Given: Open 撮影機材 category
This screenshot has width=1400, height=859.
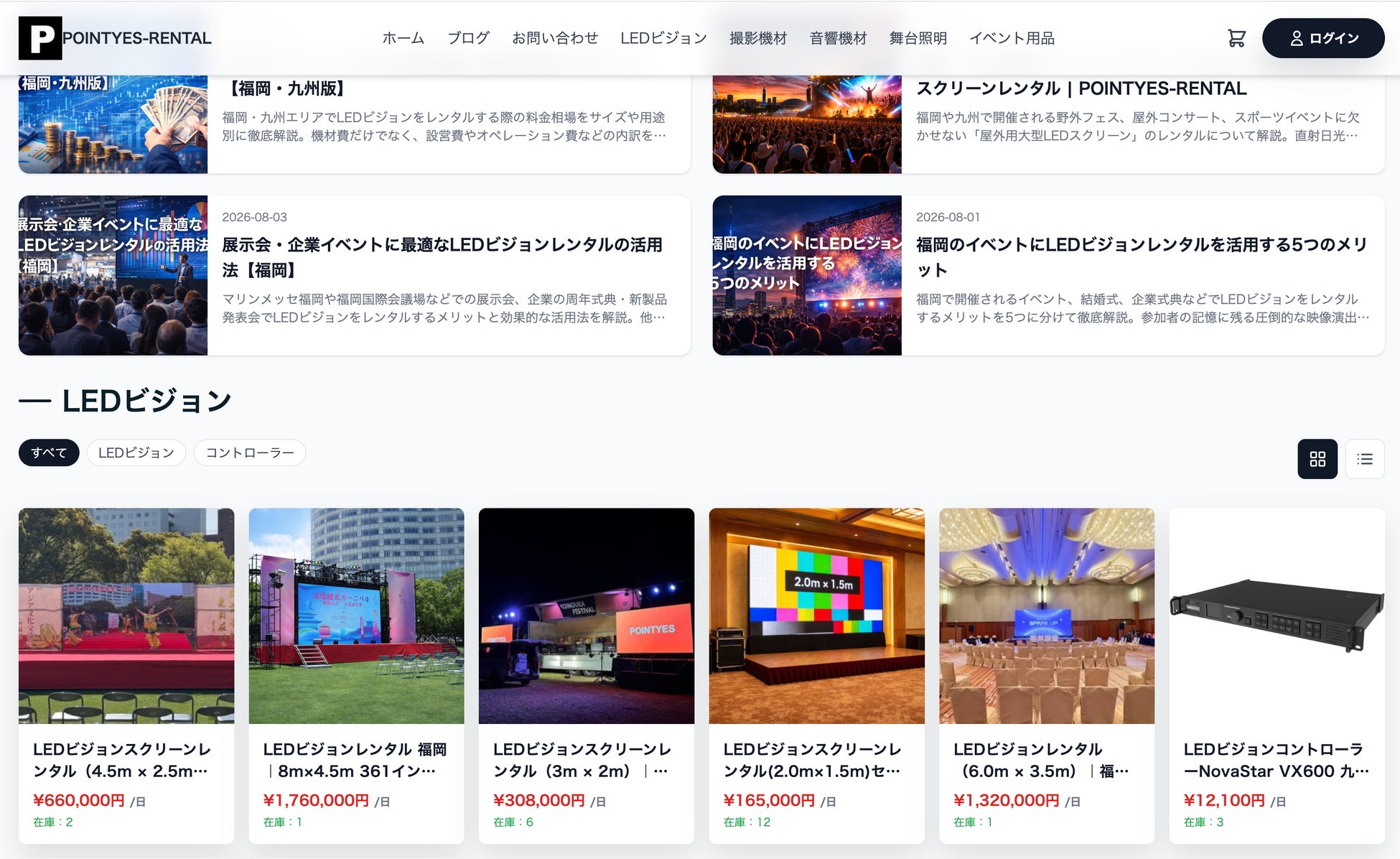Looking at the screenshot, I should (758, 38).
